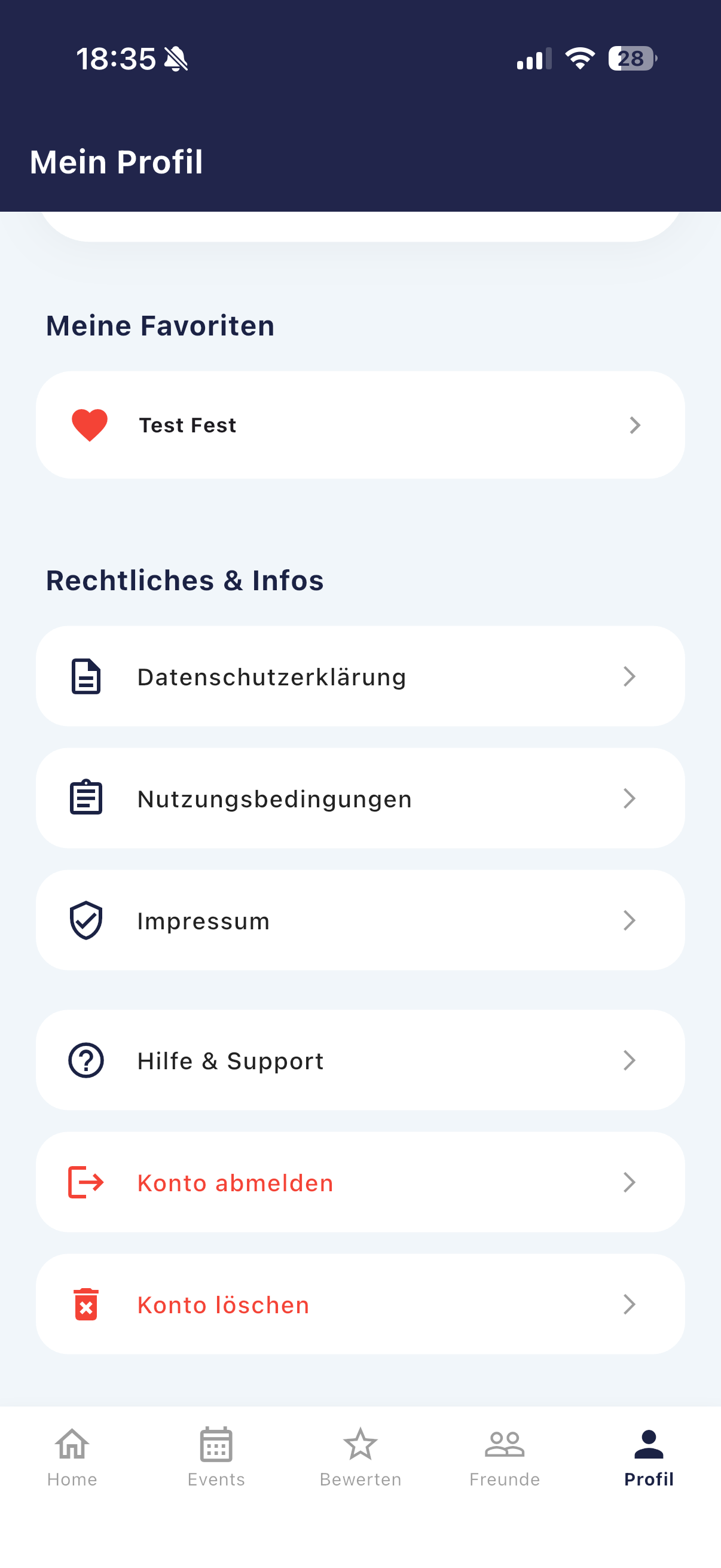Switch to the Bewerten tab
Viewport: 721px width, 1568px height.
(360, 1458)
